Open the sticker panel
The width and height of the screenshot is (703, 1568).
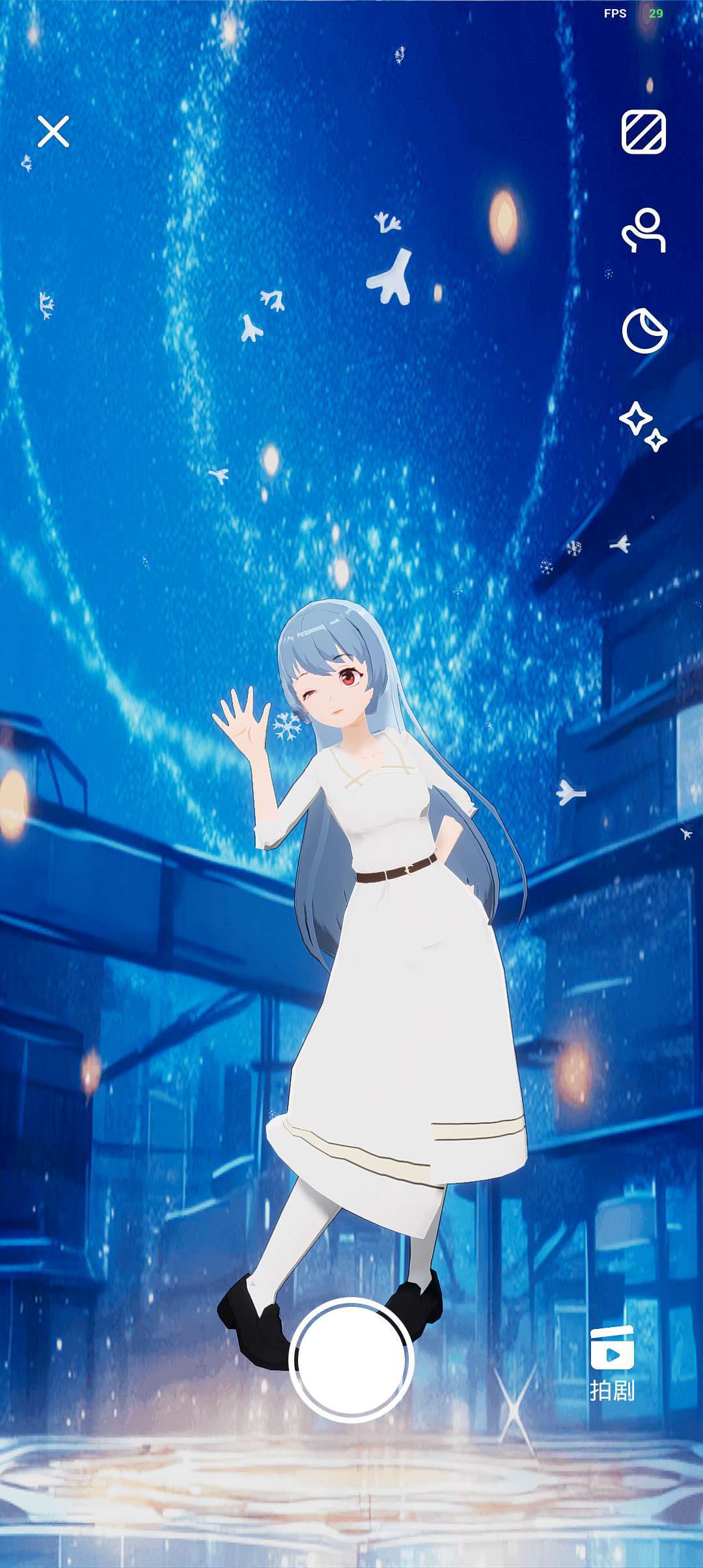(644, 331)
